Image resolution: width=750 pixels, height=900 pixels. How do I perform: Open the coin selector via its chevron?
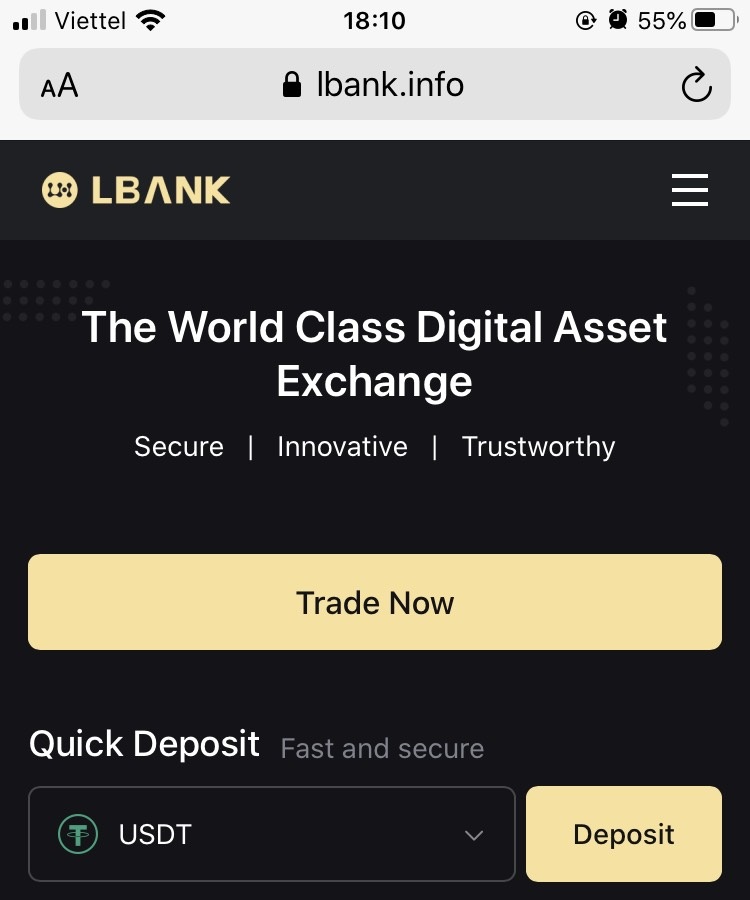click(473, 834)
